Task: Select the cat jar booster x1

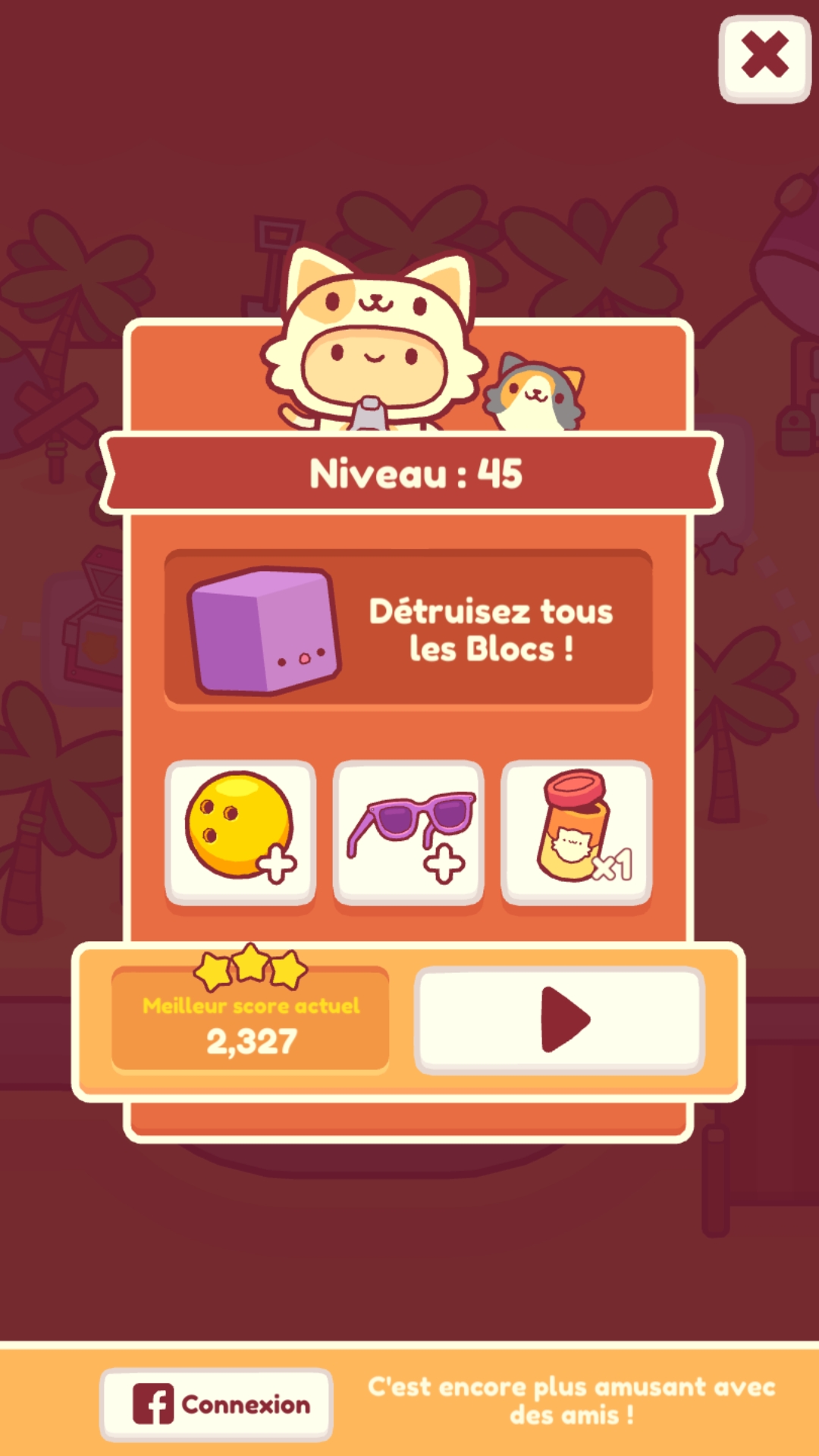Action: [x=576, y=832]
